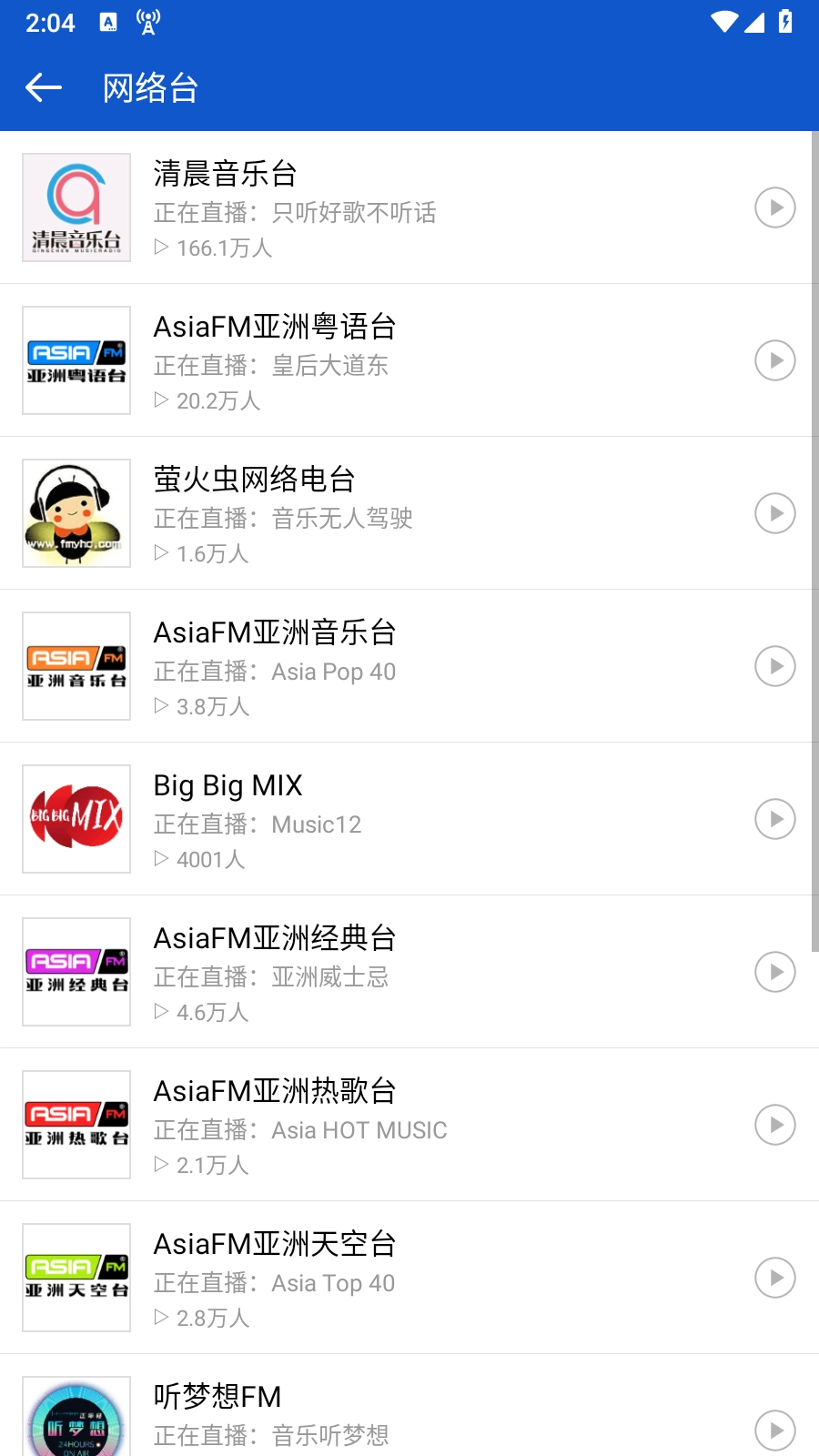Play Big Big MIX station

(x=774, y=819)
